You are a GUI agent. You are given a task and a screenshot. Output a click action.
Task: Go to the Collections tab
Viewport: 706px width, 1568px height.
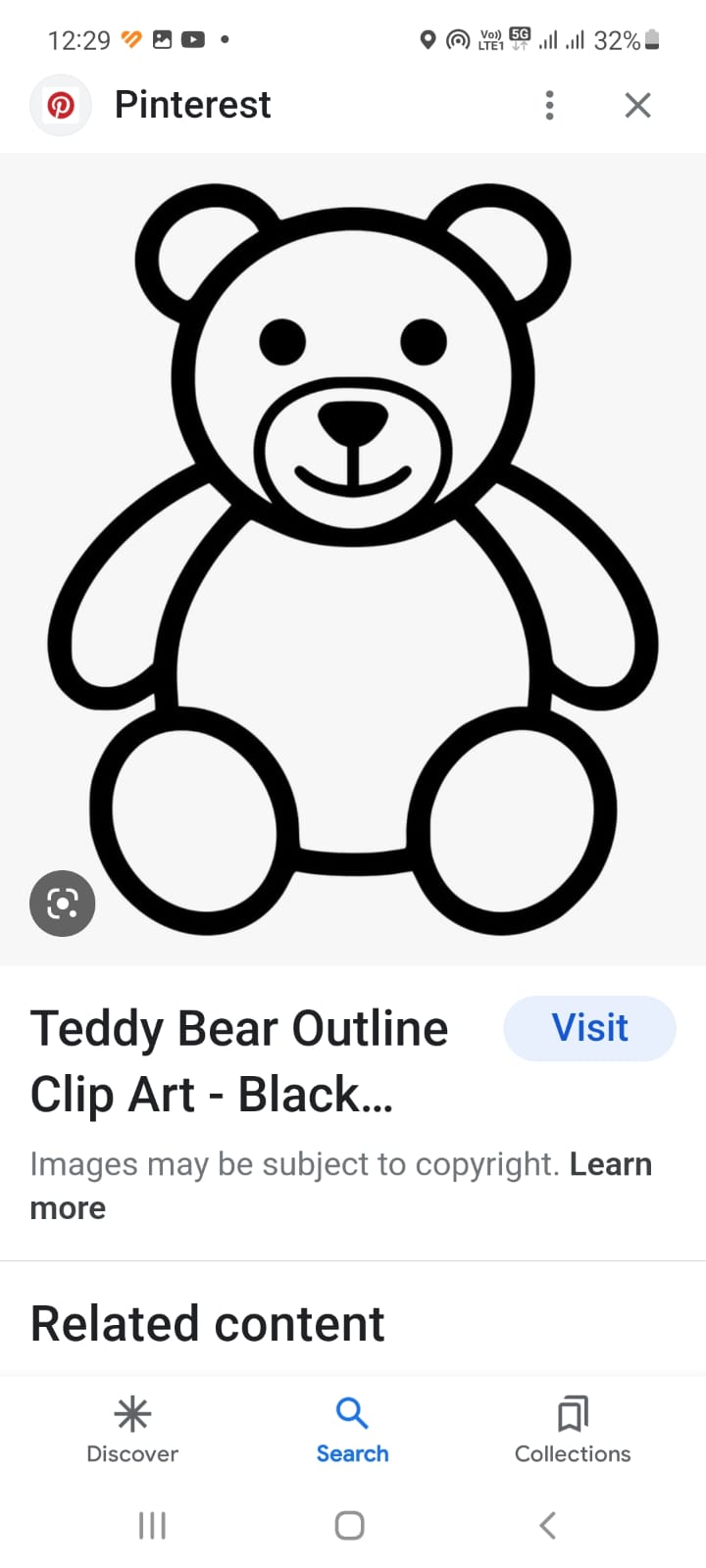pos(573,1431)
